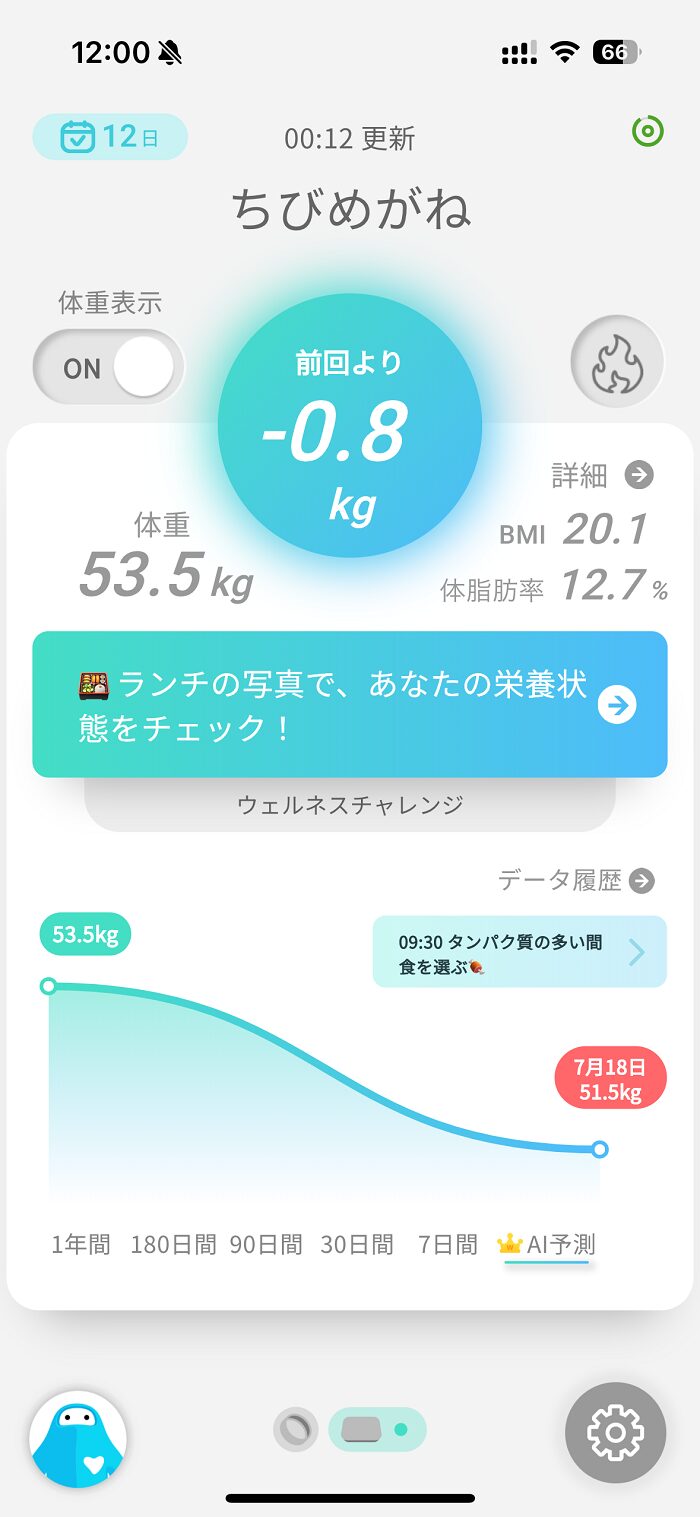Show the 30日間 graph

[357, 1245]
